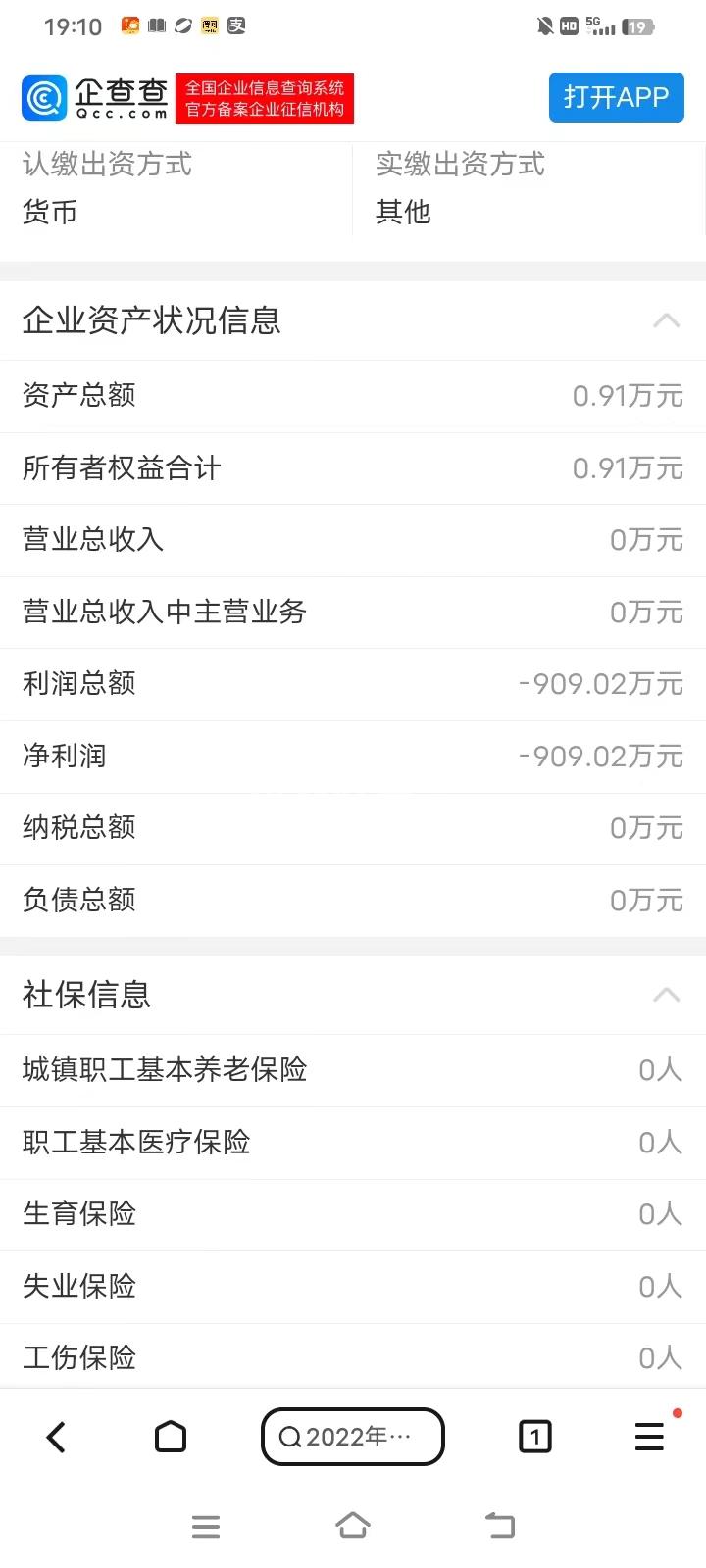
Task: Collapse the 社保信息 section
Action: tap(666, 995)
